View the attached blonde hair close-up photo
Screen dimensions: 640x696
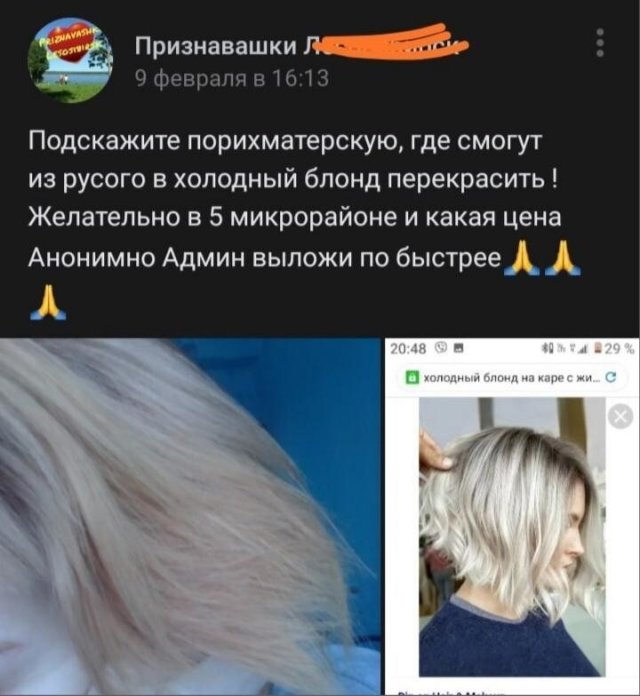pos(190,515)
